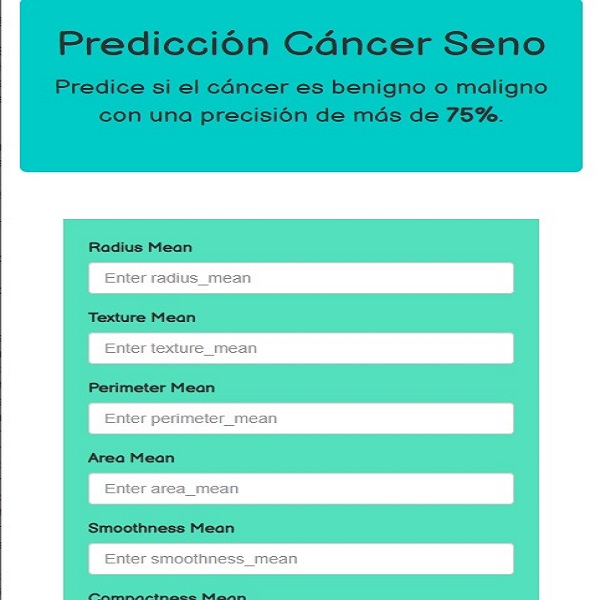Viewport: 600px width, 600px height.
Task: Tap the Radius Mean input field
Action: pos(300,278)
